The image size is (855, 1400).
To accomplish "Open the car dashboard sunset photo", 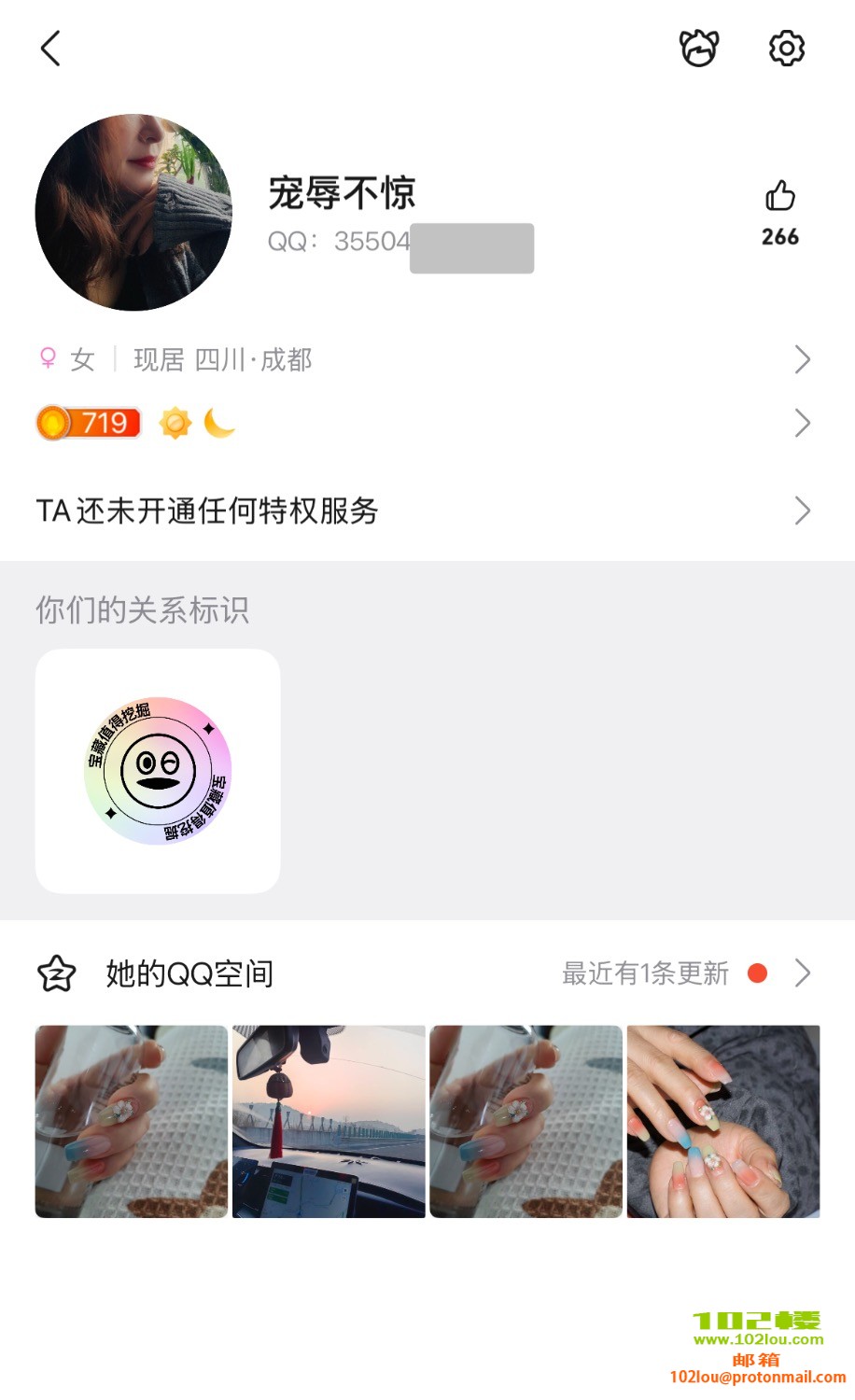I will [329, 1121].
